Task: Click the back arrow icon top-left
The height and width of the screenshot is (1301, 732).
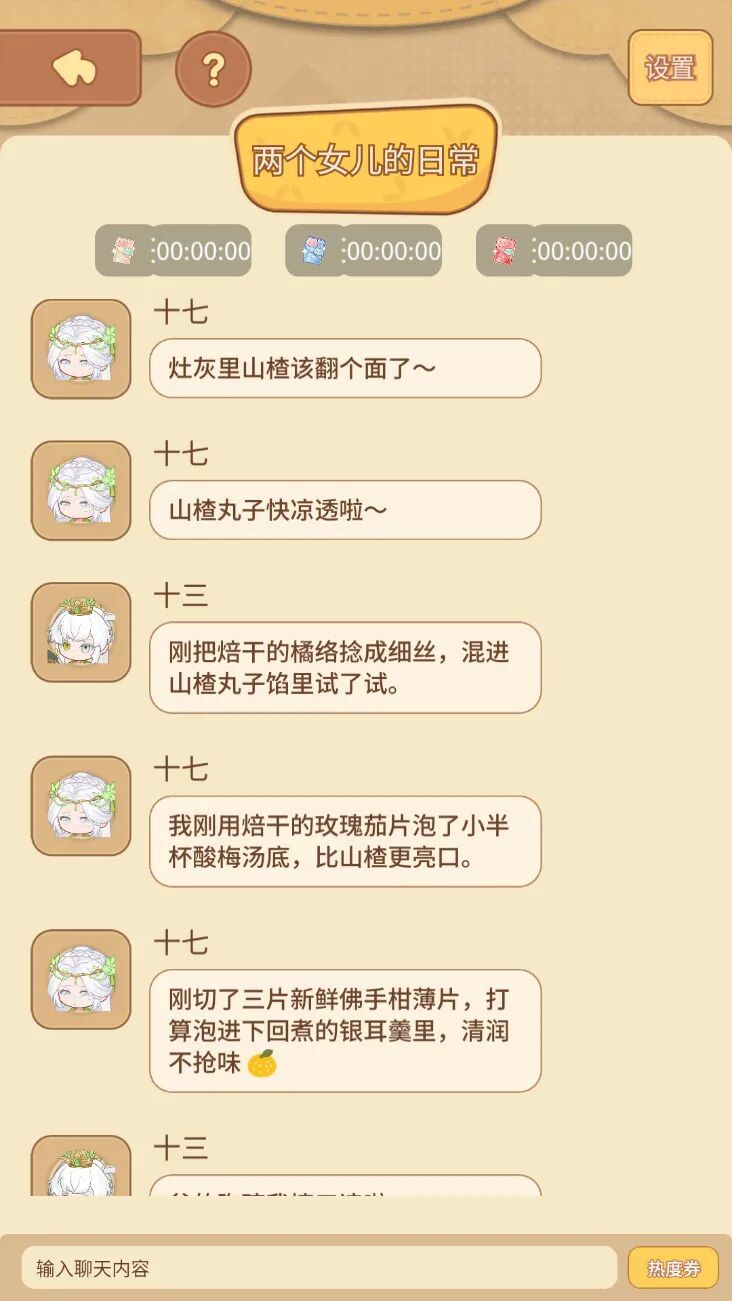Action: (x=75, y=65)
